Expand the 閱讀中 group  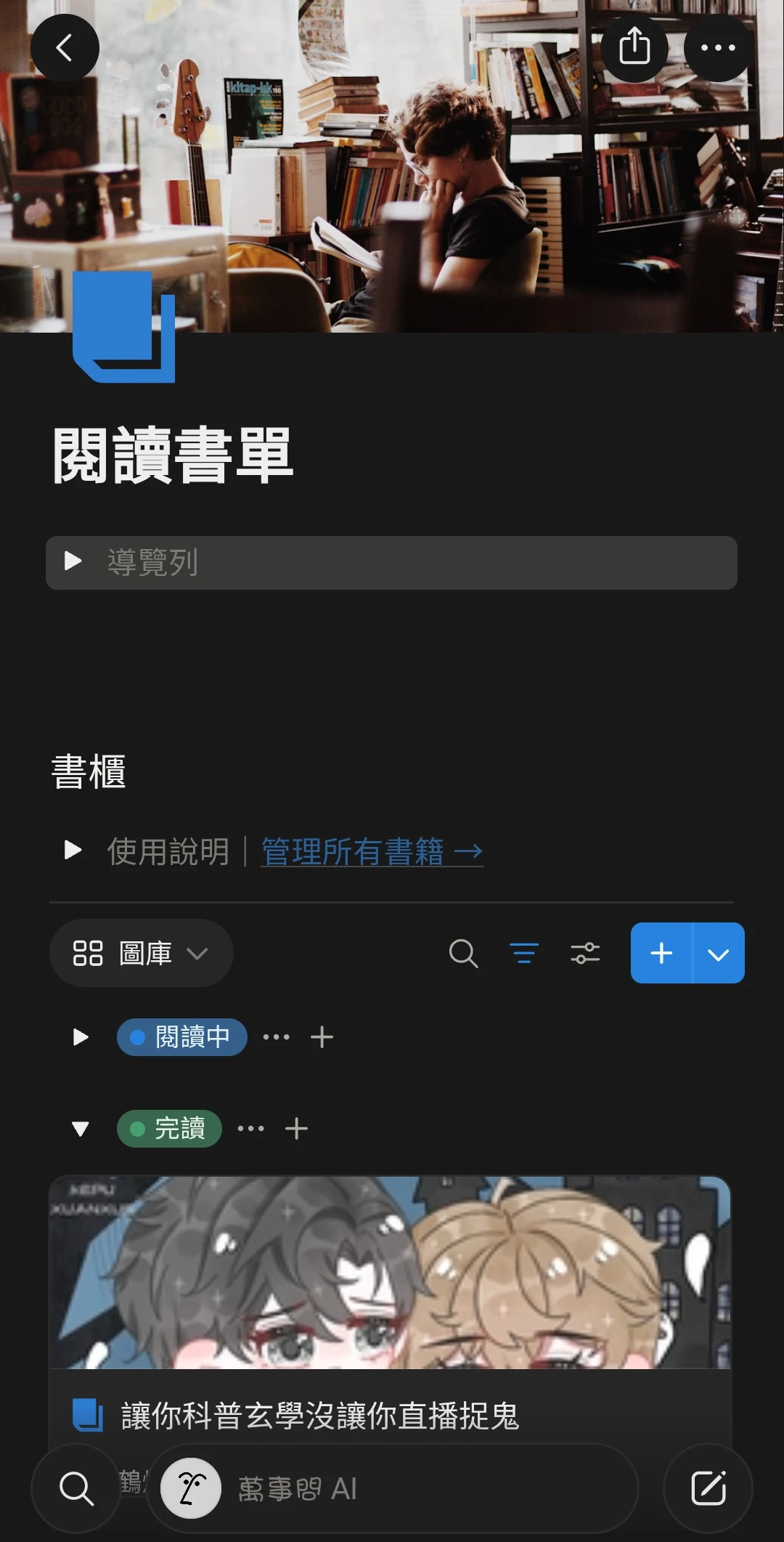(x=81, y=1036)
